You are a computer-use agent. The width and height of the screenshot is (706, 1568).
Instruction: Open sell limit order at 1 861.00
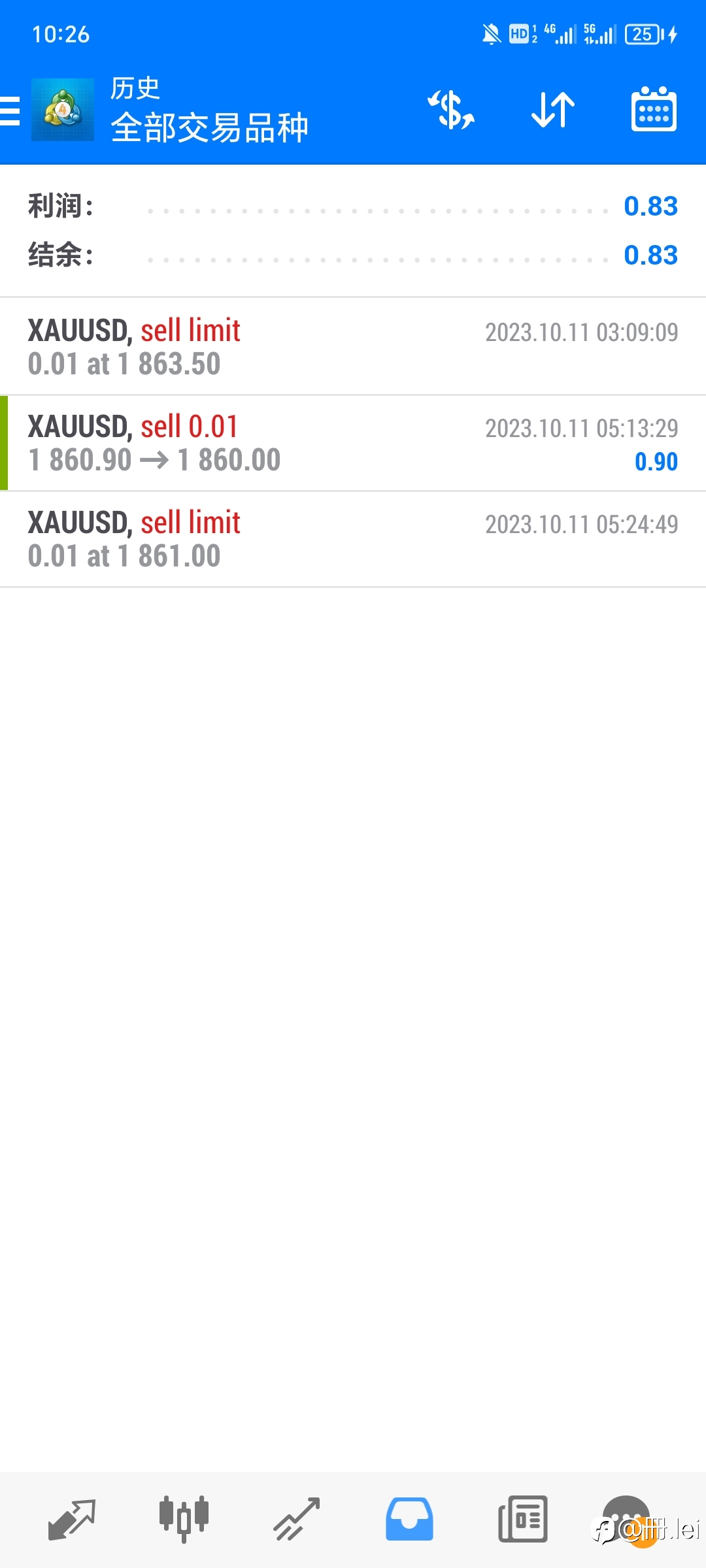(x=353, y=539)
